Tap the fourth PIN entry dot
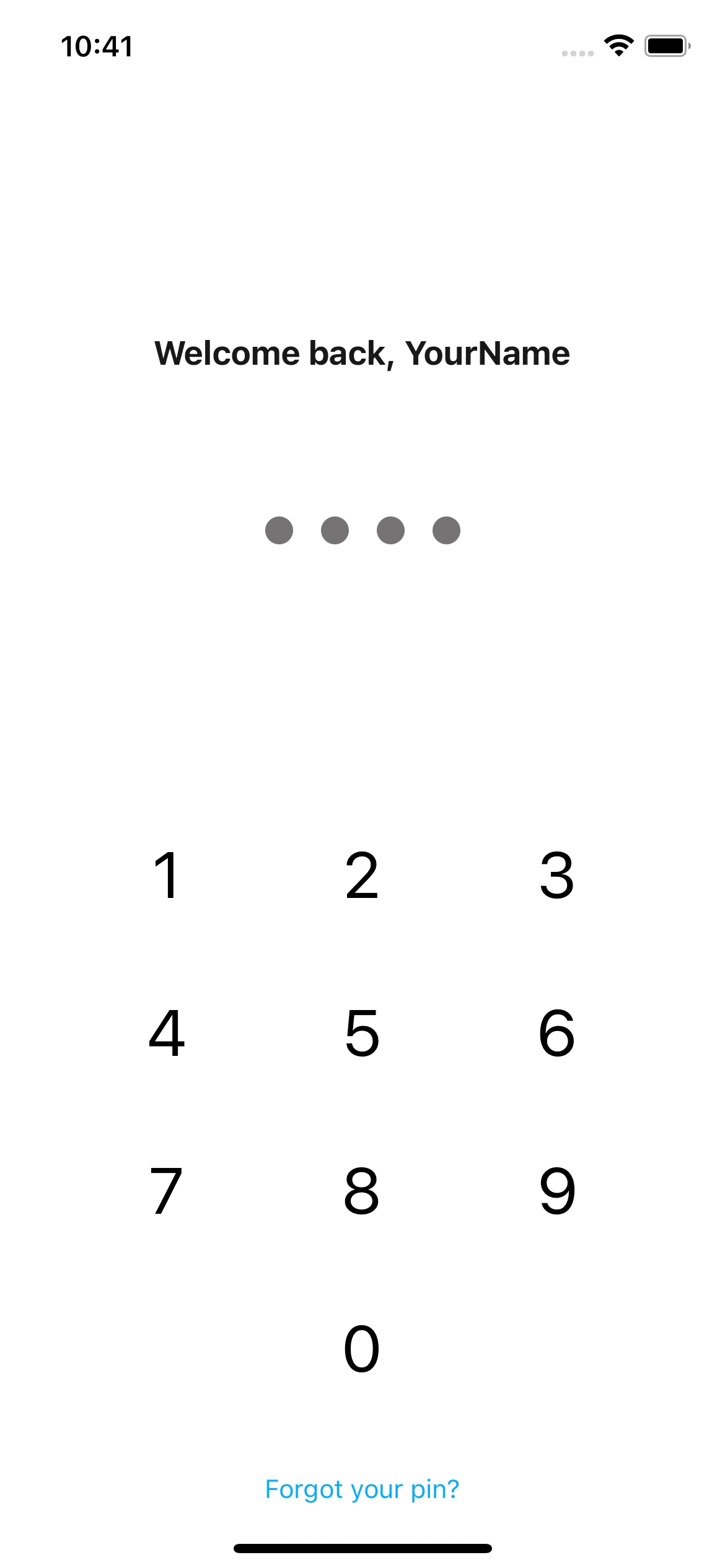The width and height of the screenshot is (725, 1568). tap(446, 530)
